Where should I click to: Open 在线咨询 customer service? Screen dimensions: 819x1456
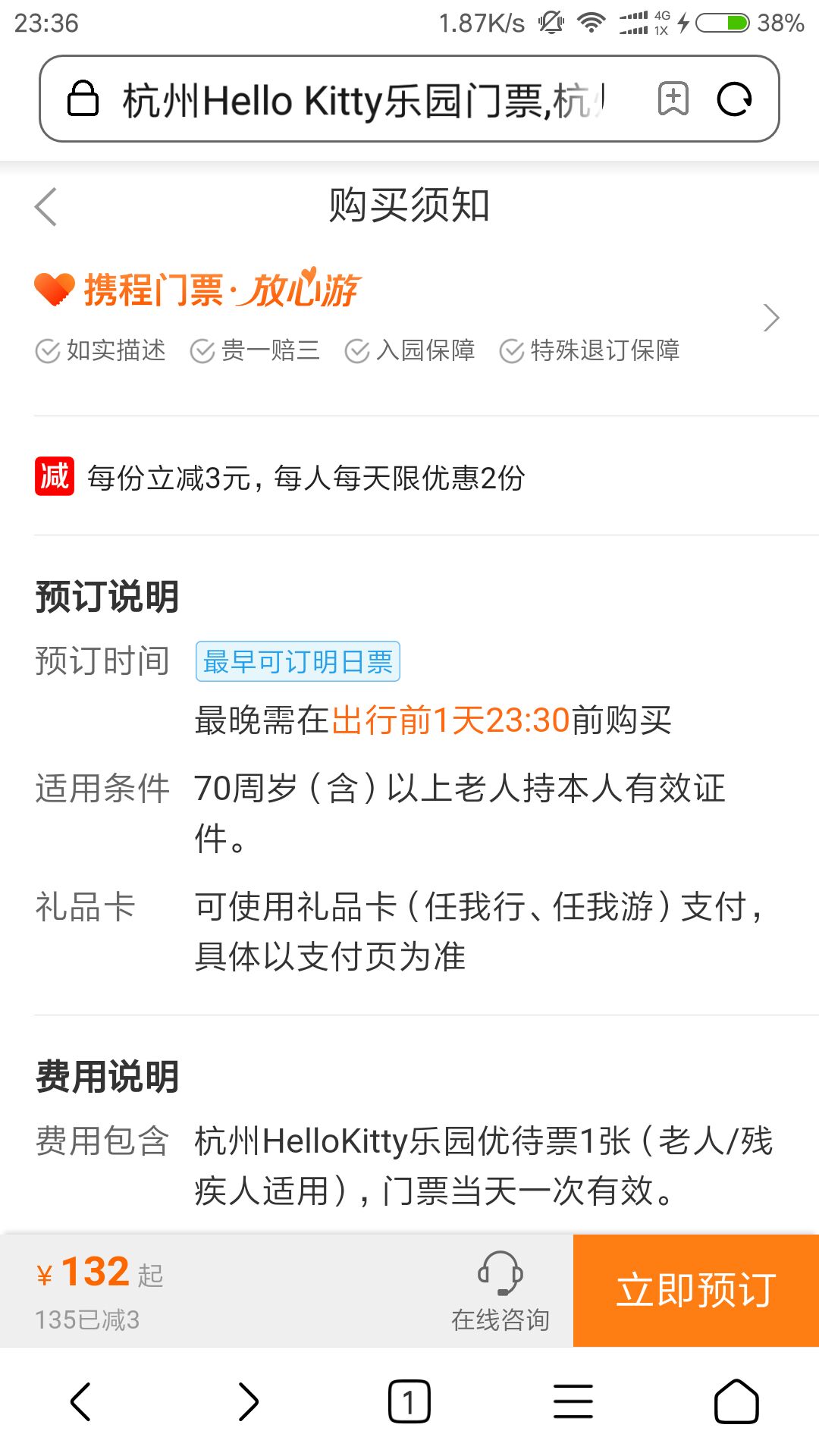tap(500, 1291)
